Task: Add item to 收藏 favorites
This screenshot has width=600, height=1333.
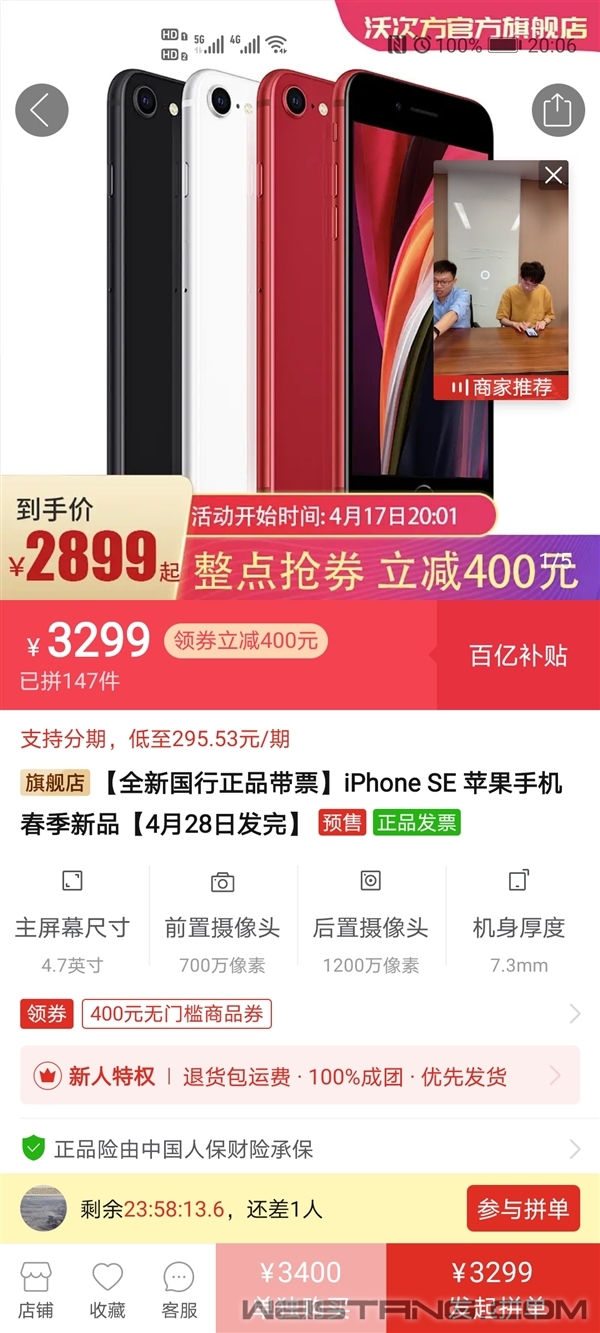Action: point(107,1289)
